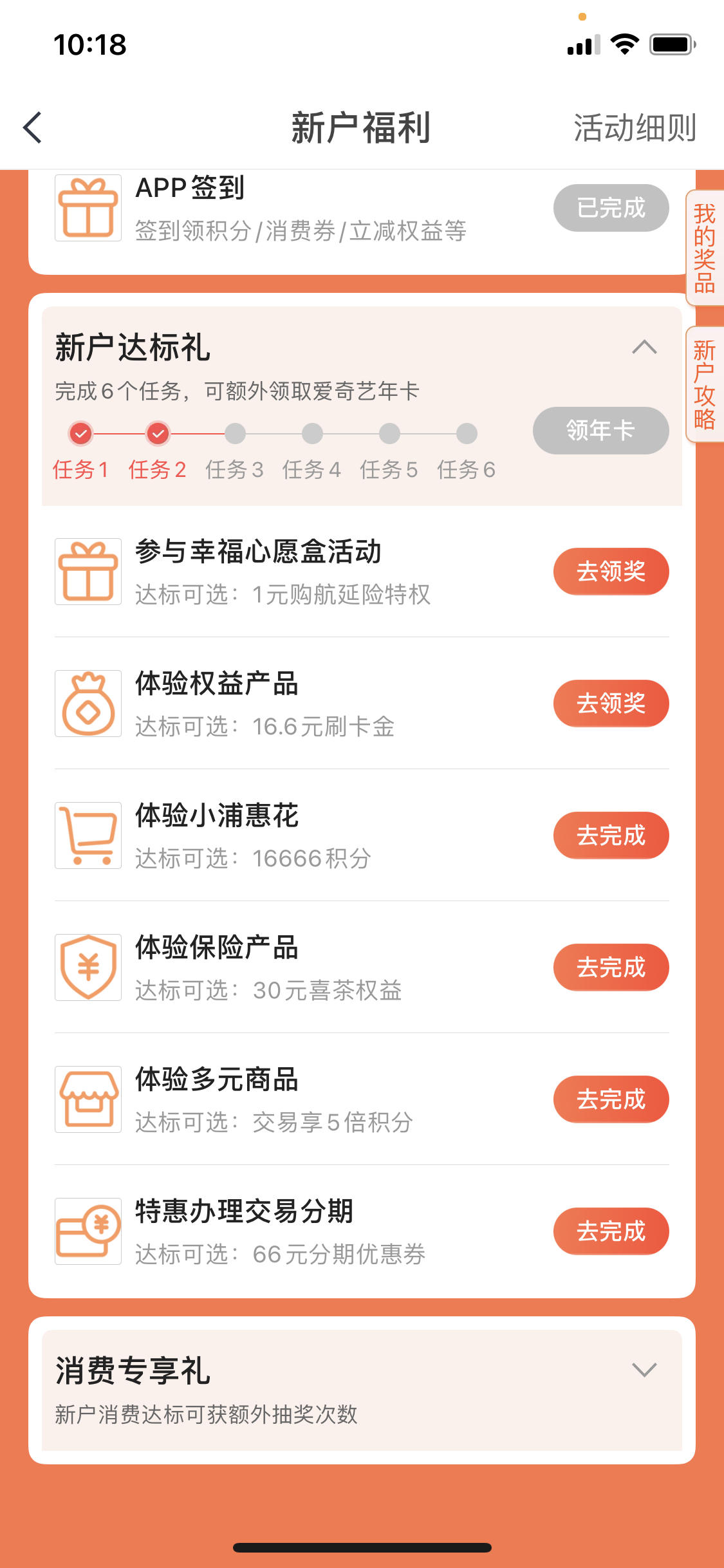Collapse the 新户达标礼 section
724x1568 pixels.
644,348
